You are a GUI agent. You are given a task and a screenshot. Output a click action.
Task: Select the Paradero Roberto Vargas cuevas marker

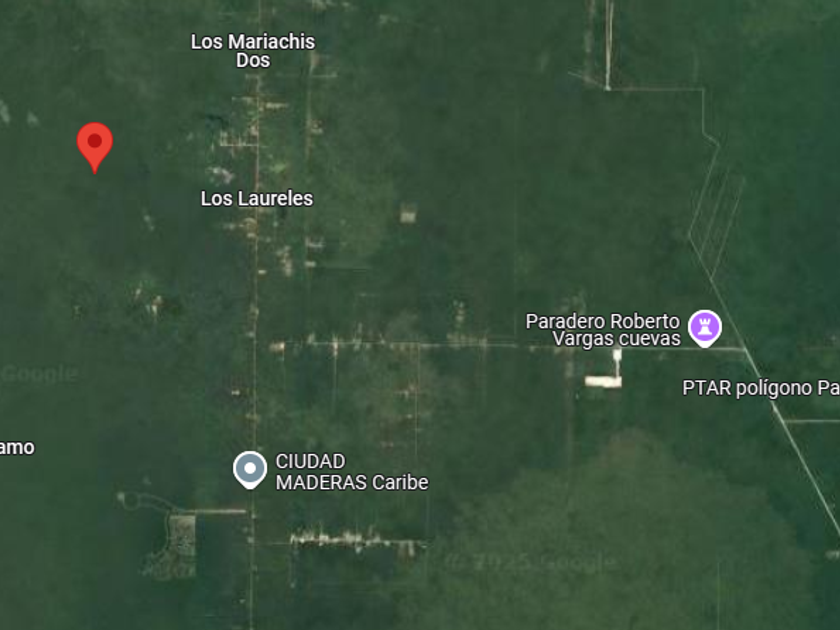coord(706,327)
